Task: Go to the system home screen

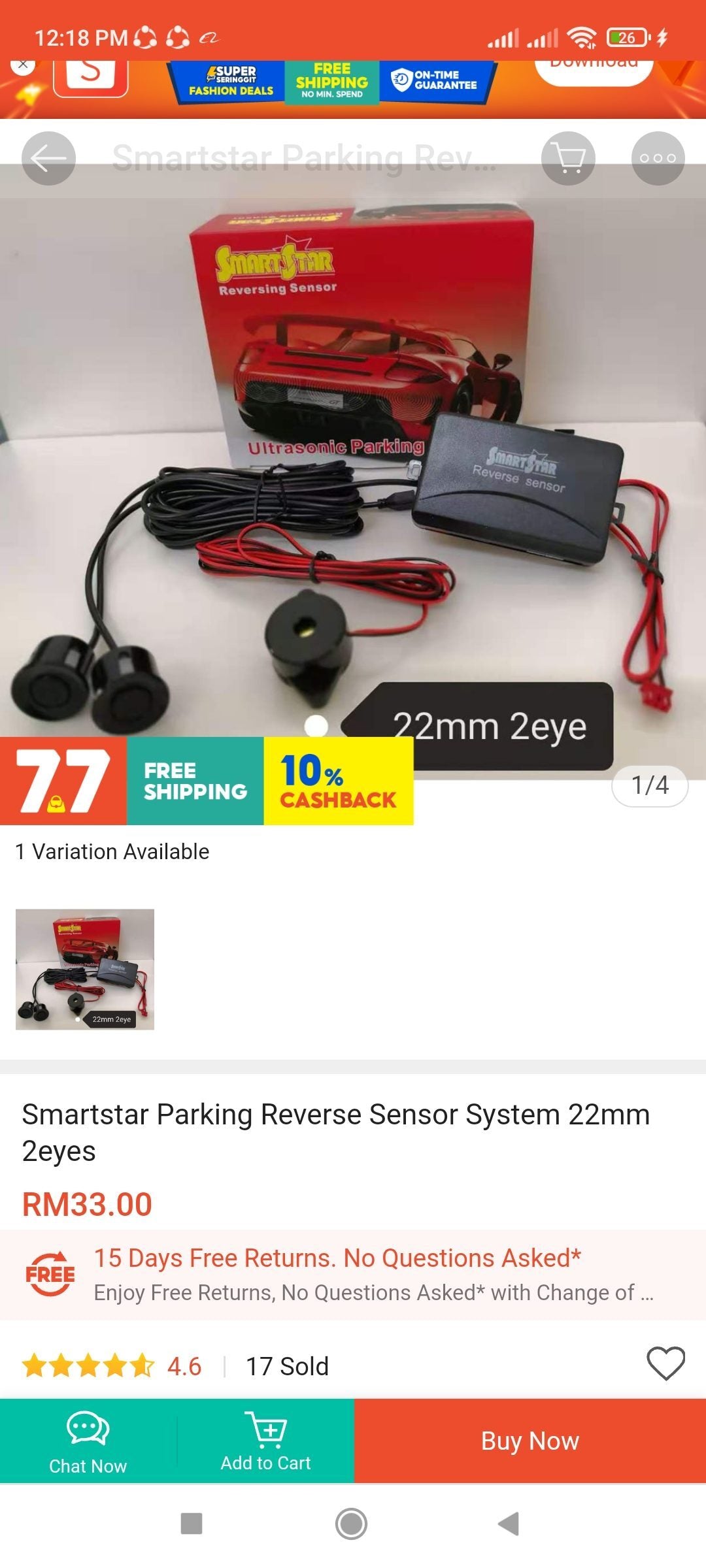Action: [352, 1524]
